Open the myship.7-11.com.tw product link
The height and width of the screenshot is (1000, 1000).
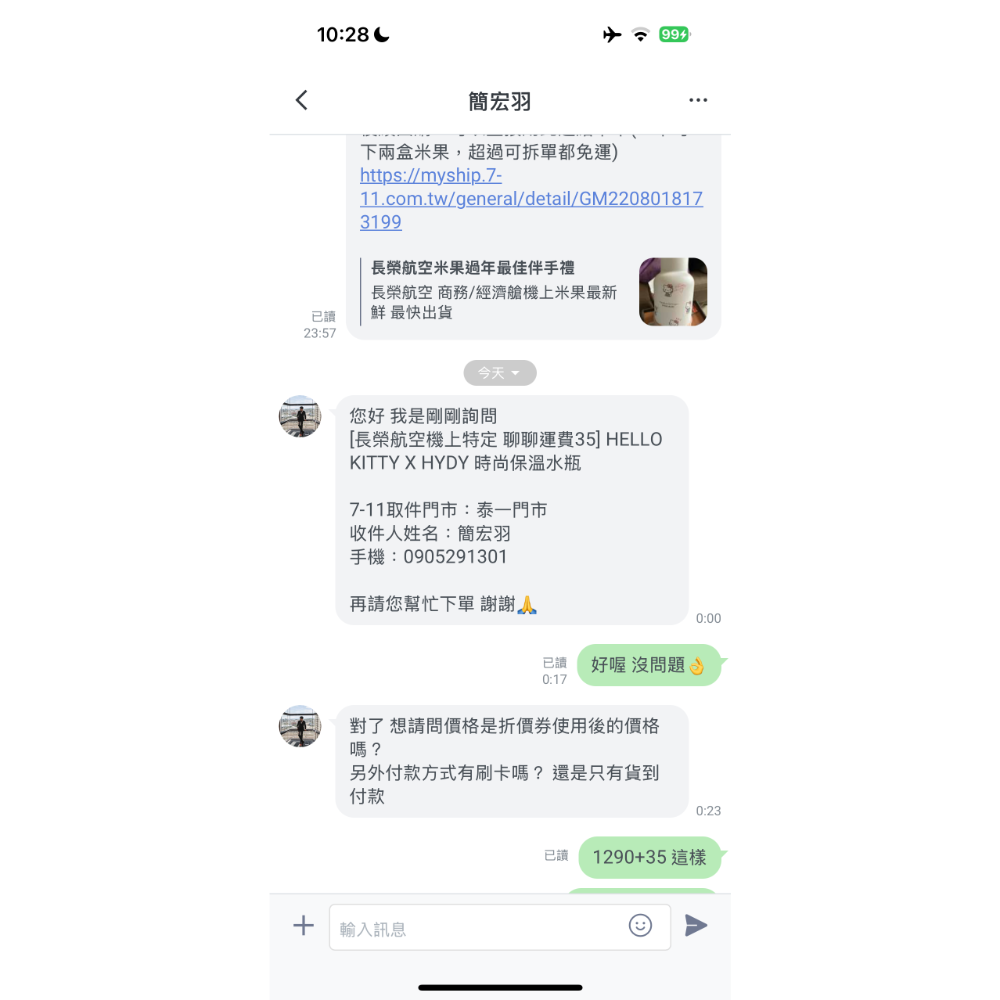(x=530, y=199)
